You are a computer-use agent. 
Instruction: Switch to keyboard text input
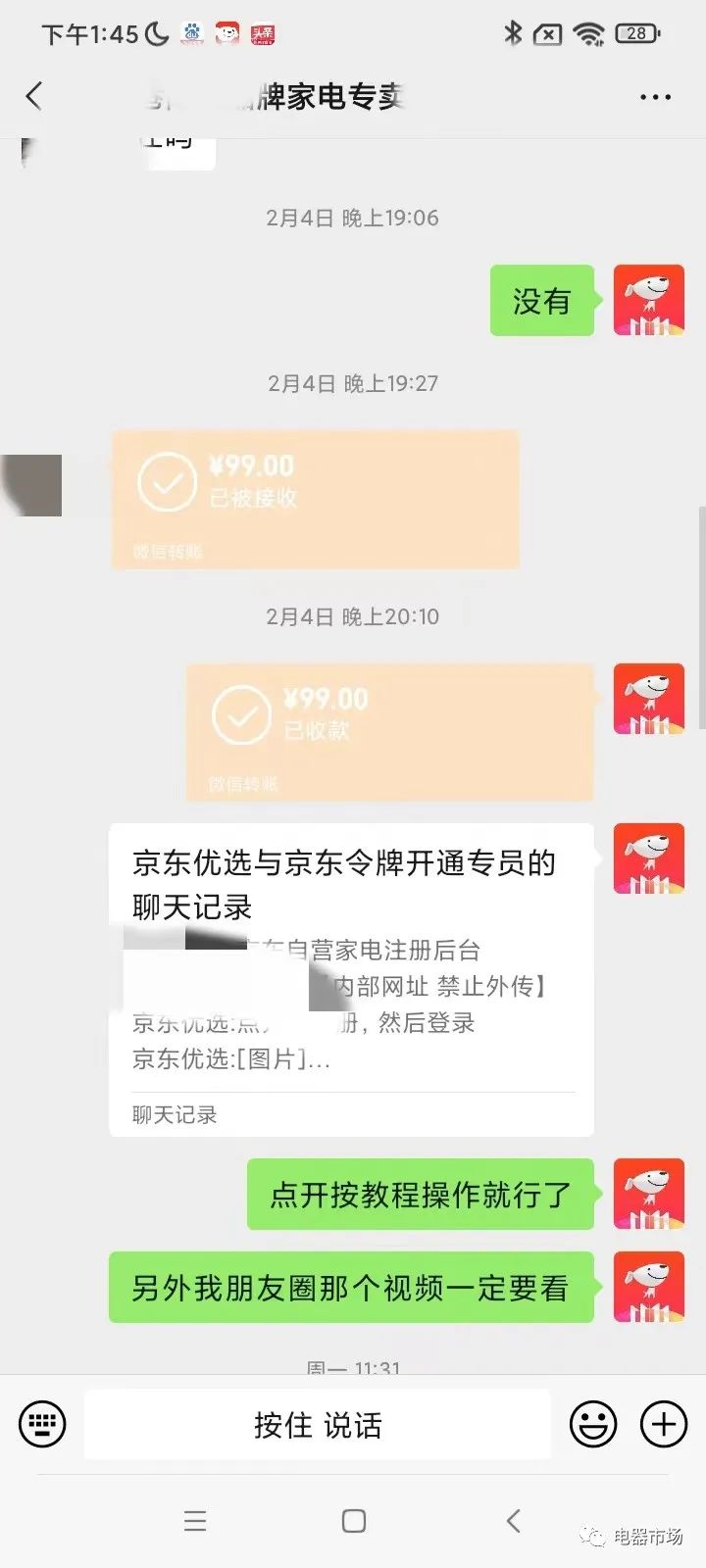pyautogui.click(x=42, y=1424)
